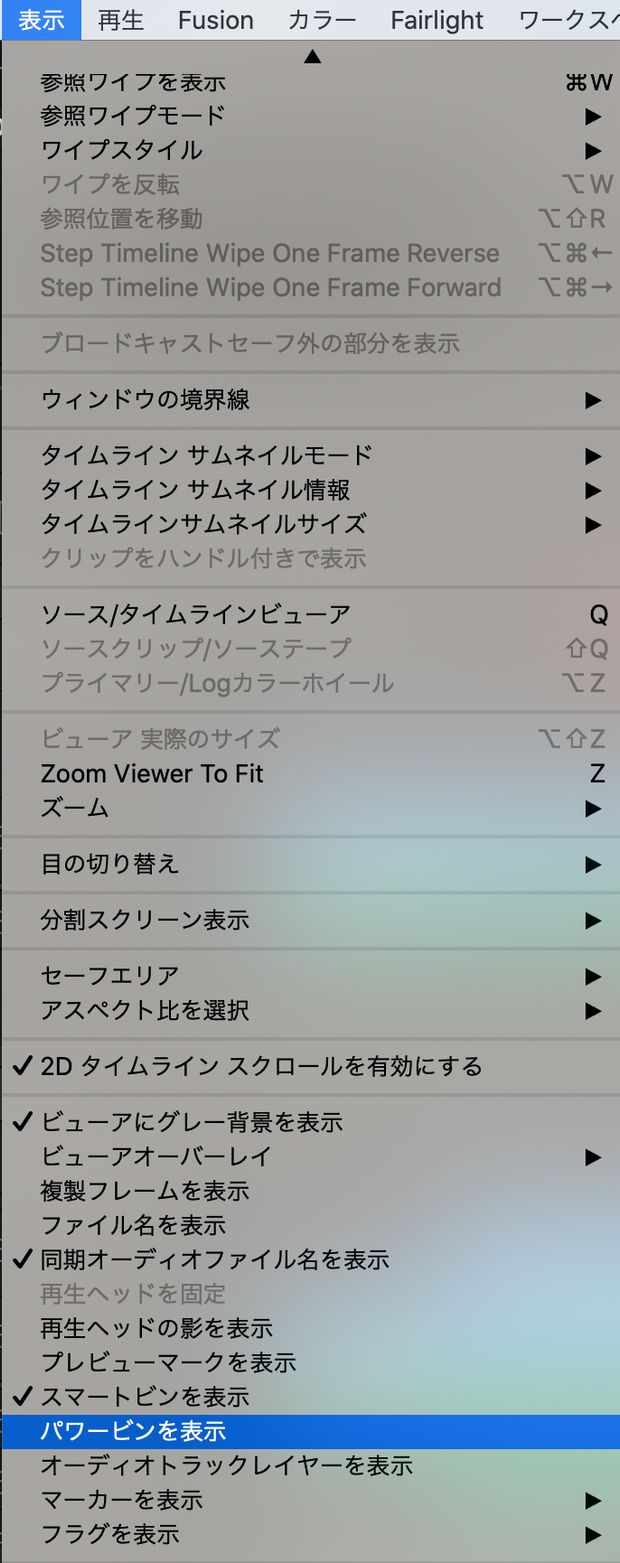Open the Fairlight menu
Viewport: 620px width, 1563px height.
pos(437,20)
